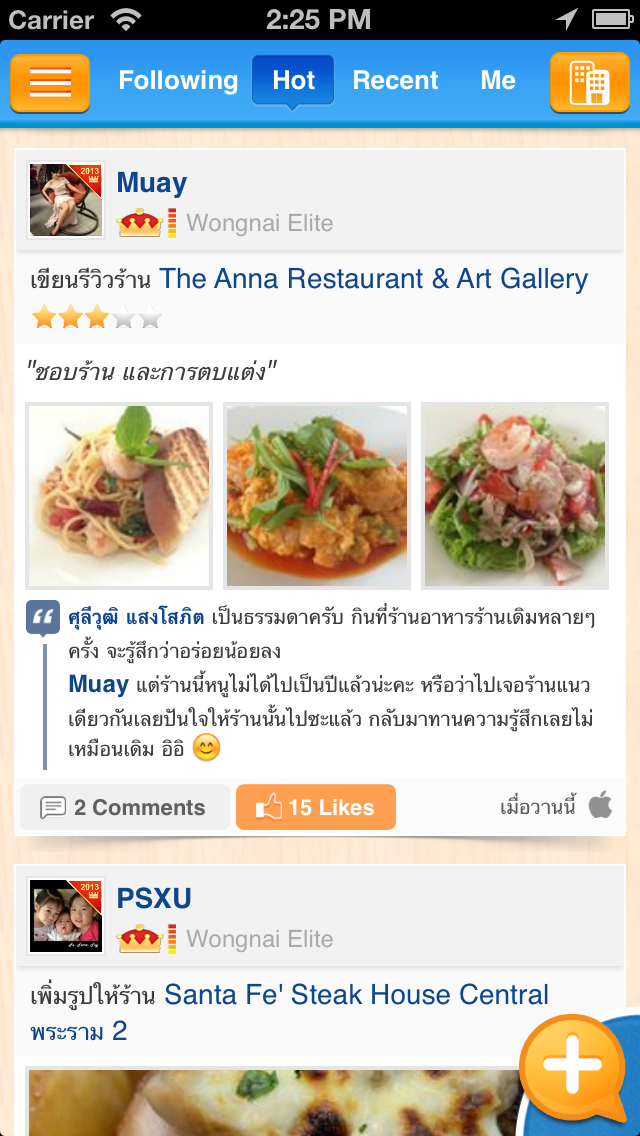Screen dimensions: 640x1136
Task: Open Santa Fe' Steak House Central link
Action: (356, 995)
